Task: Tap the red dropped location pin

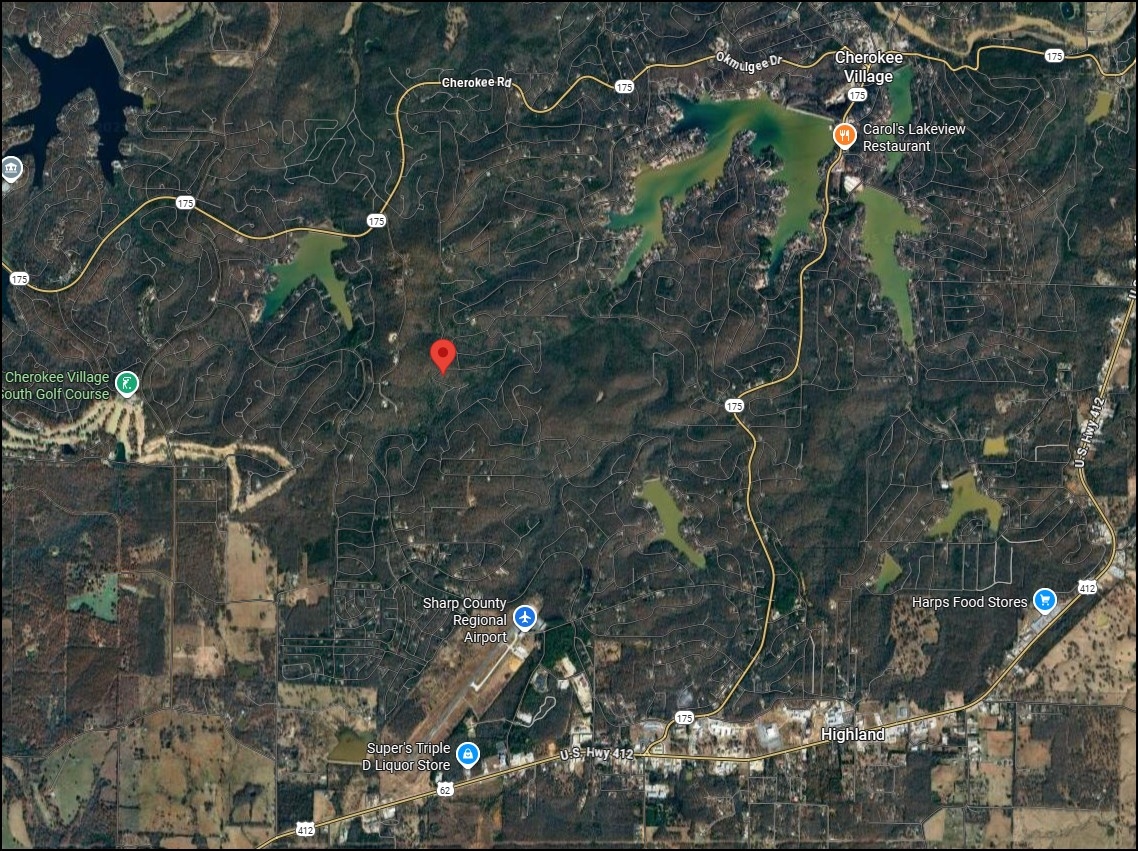Action: pos(443,355)
